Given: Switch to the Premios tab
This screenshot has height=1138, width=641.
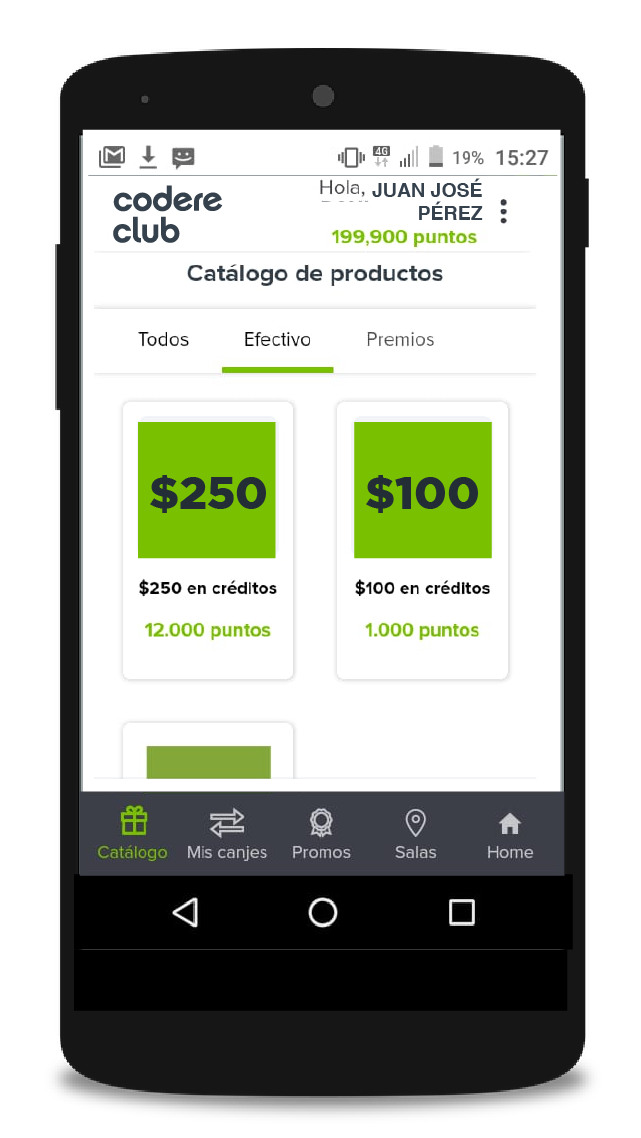Looking at the screenshot, I should click(400, 340).
